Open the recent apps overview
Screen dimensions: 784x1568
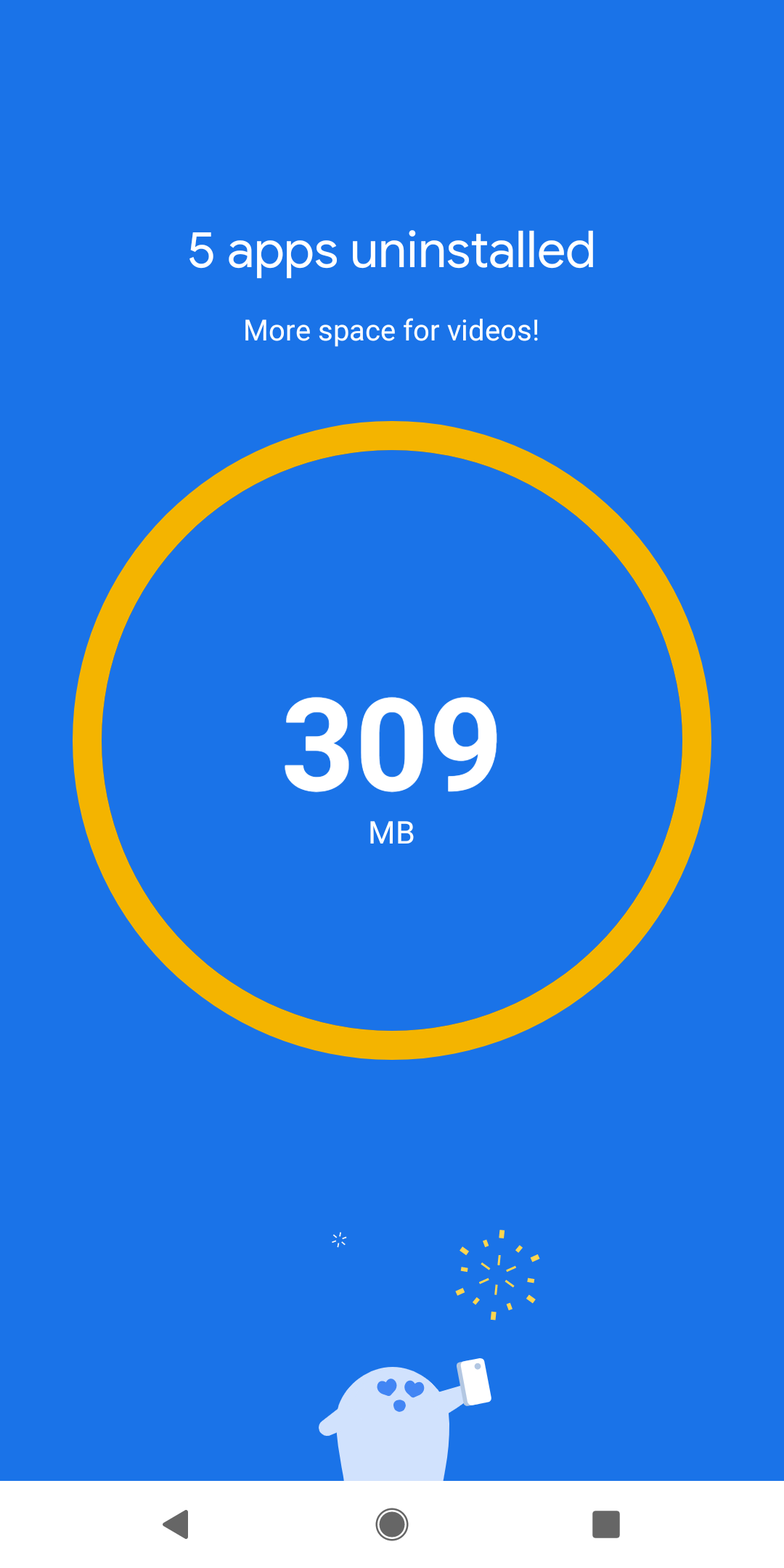point(606,1524)
